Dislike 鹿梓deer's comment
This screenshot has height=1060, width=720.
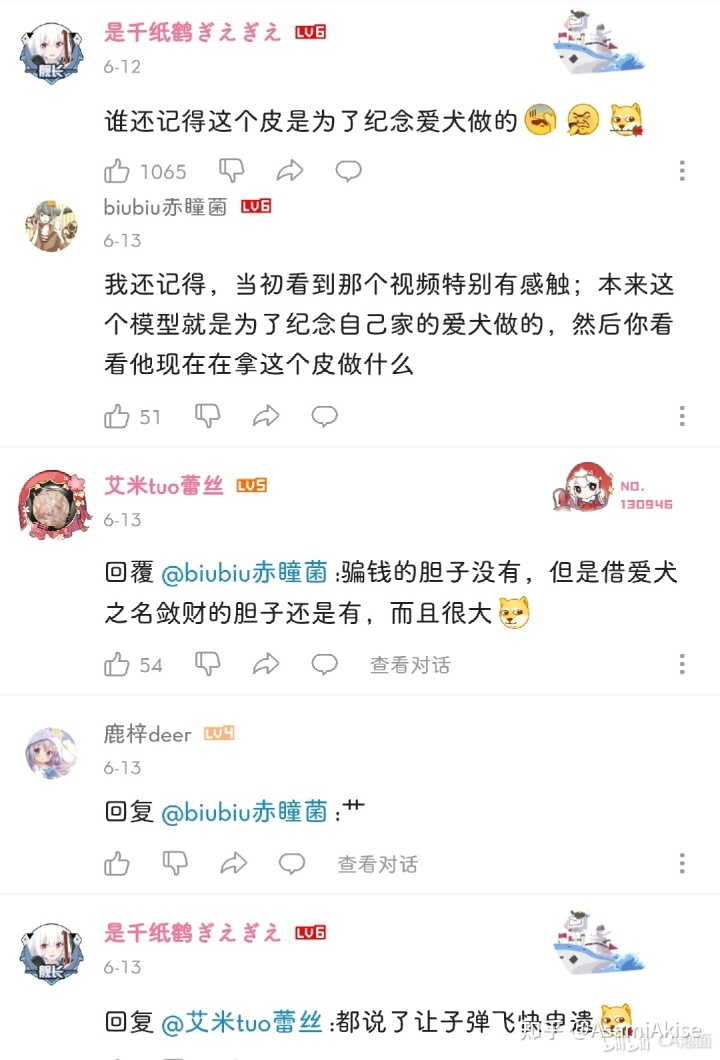pos(176,863)
